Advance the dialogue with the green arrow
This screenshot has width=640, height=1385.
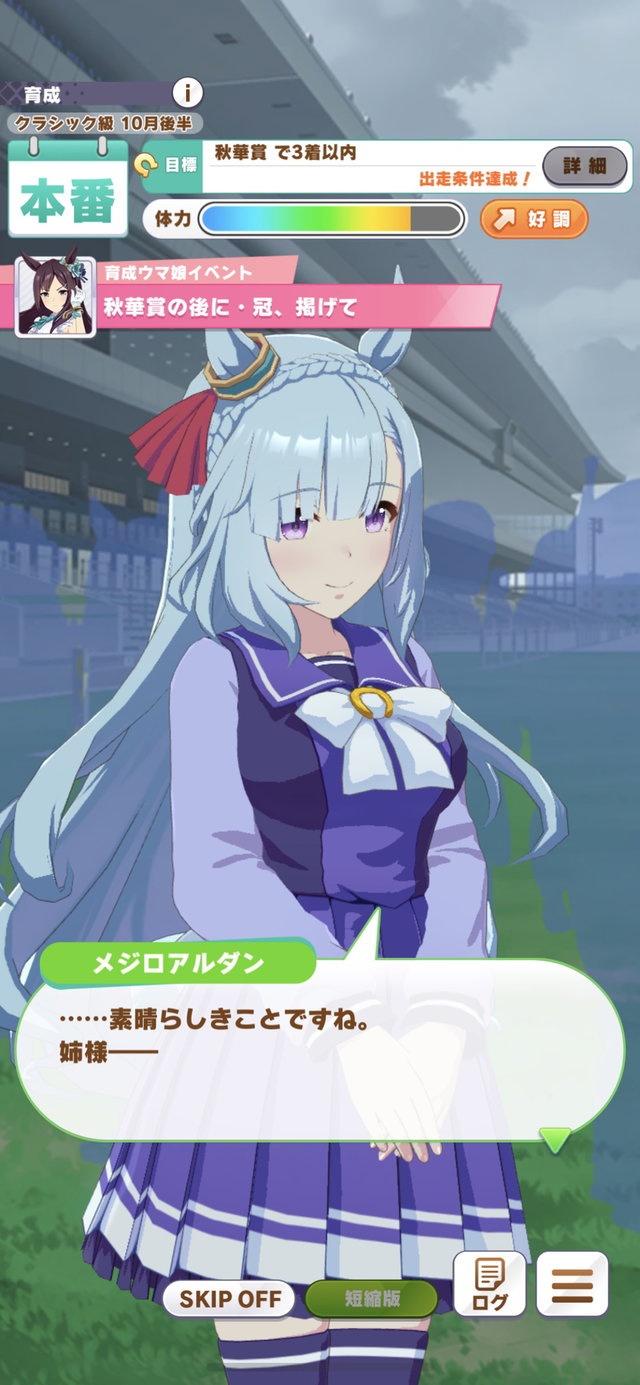pyautogui.click(x=554, y=1140)
